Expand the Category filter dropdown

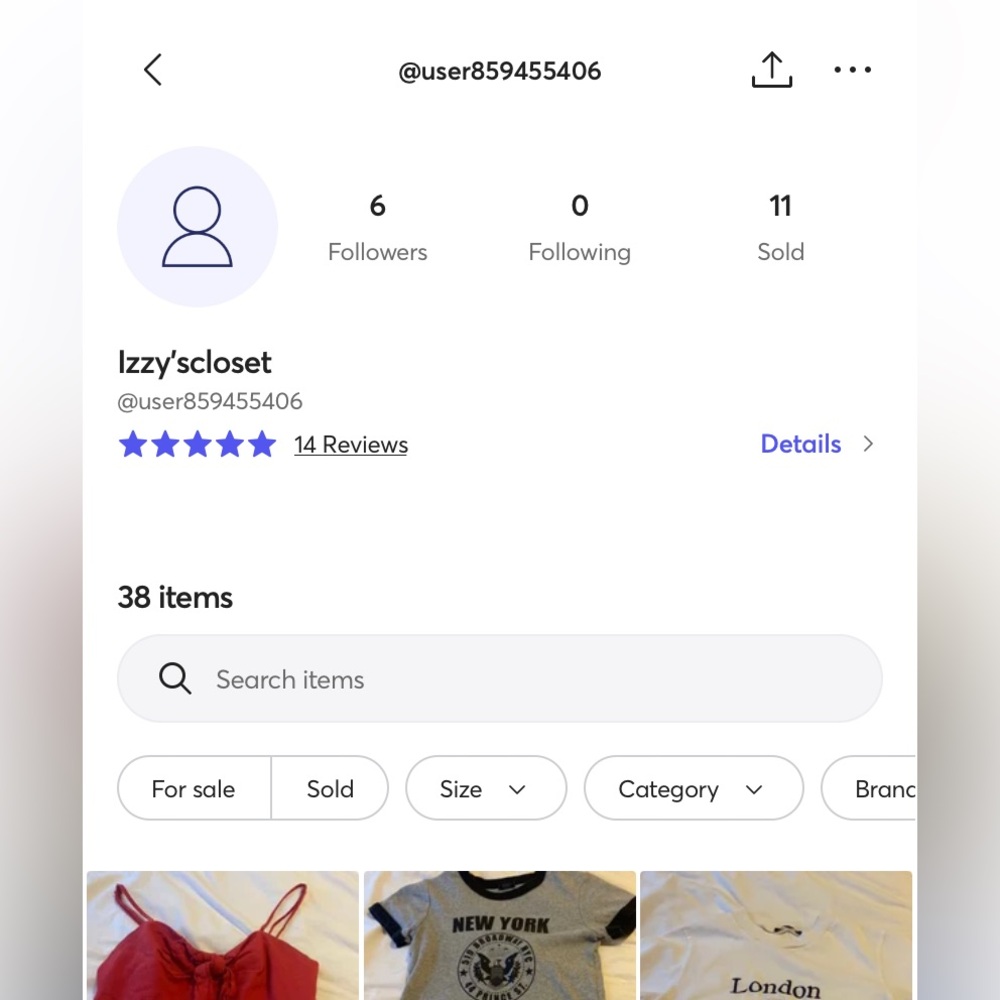click(693, 789)
